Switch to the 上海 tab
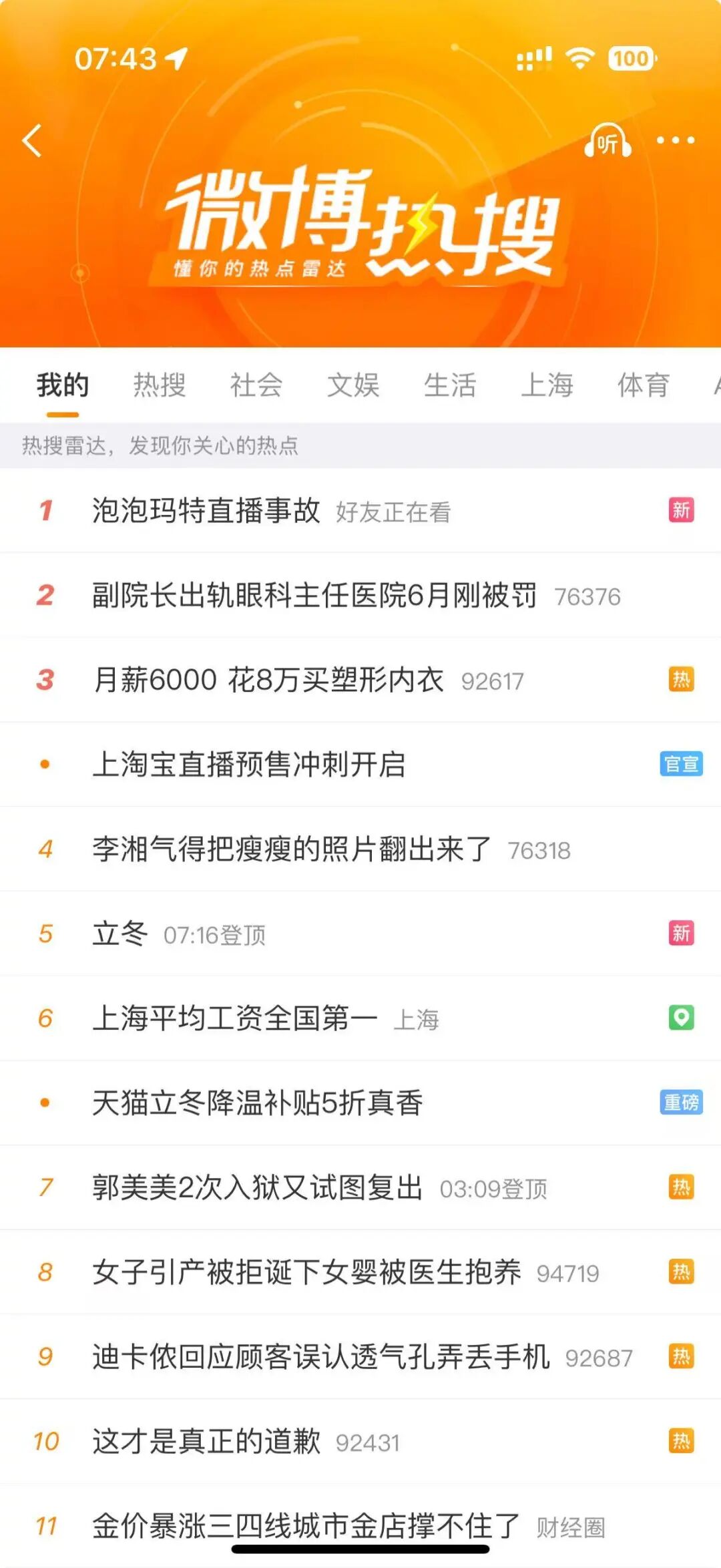721x1568 pixels. coord(547,385)
